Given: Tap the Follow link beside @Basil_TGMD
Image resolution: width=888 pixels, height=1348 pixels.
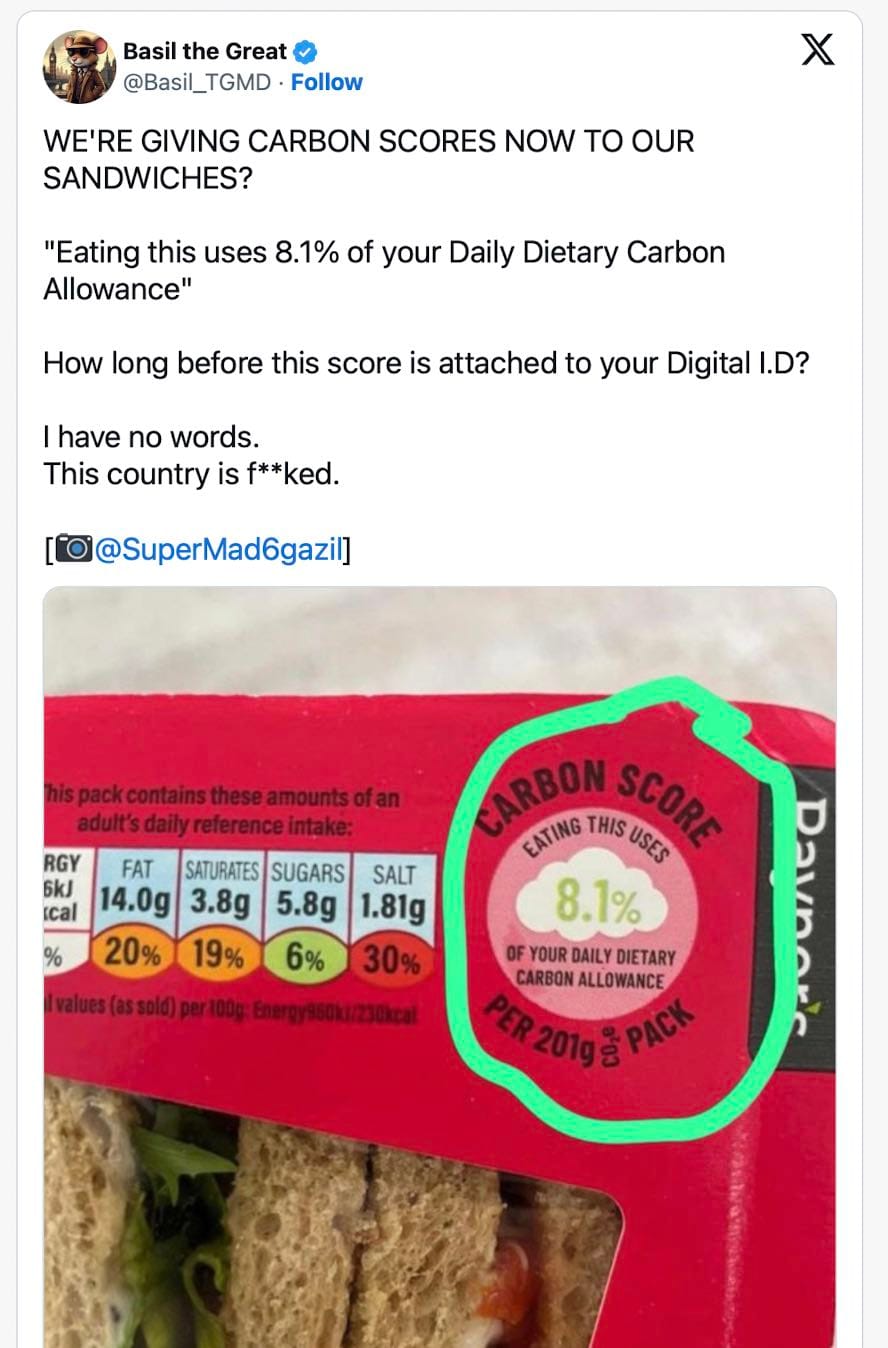Looking at the screenshot, I should [326, 82].
